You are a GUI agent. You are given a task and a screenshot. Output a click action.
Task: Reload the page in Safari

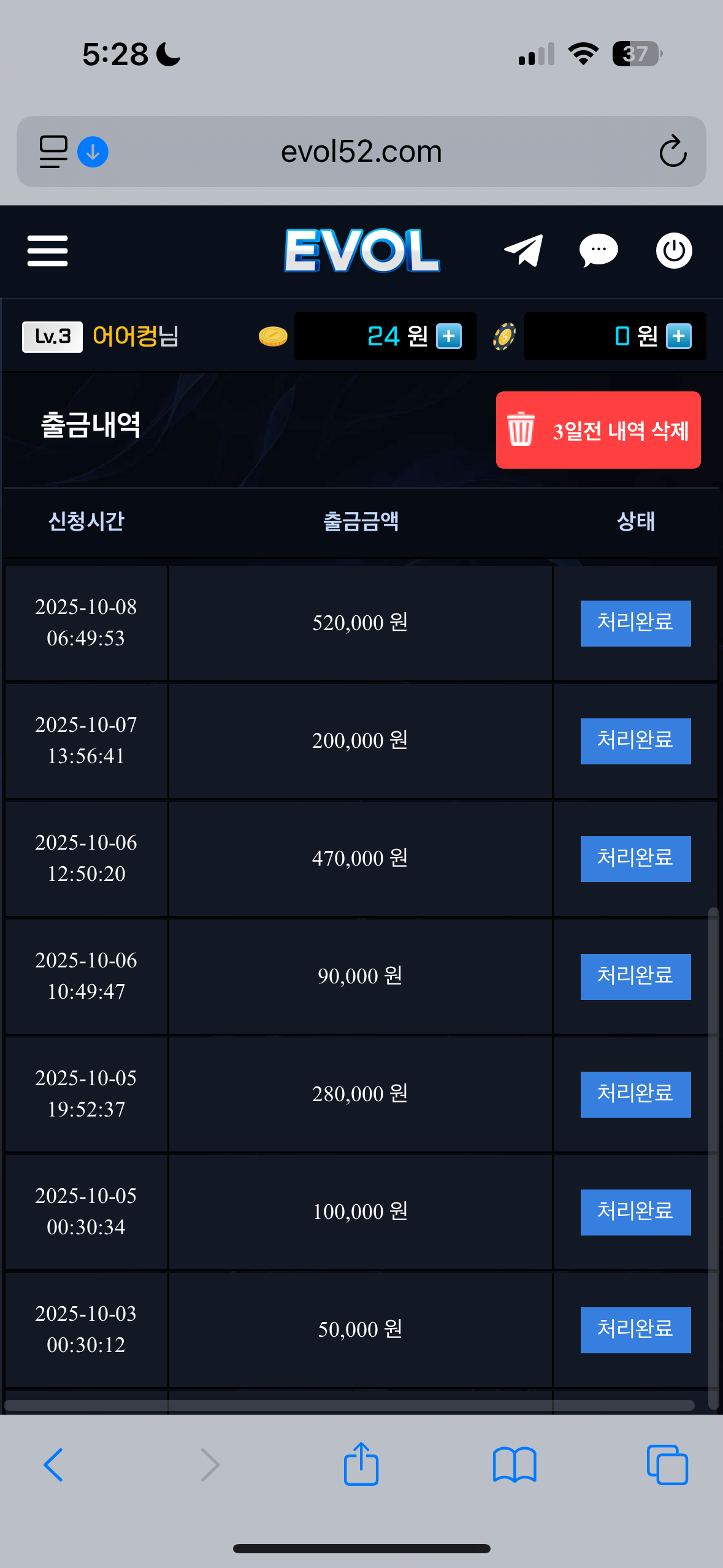pyautogui.click(x=673, y=152)
